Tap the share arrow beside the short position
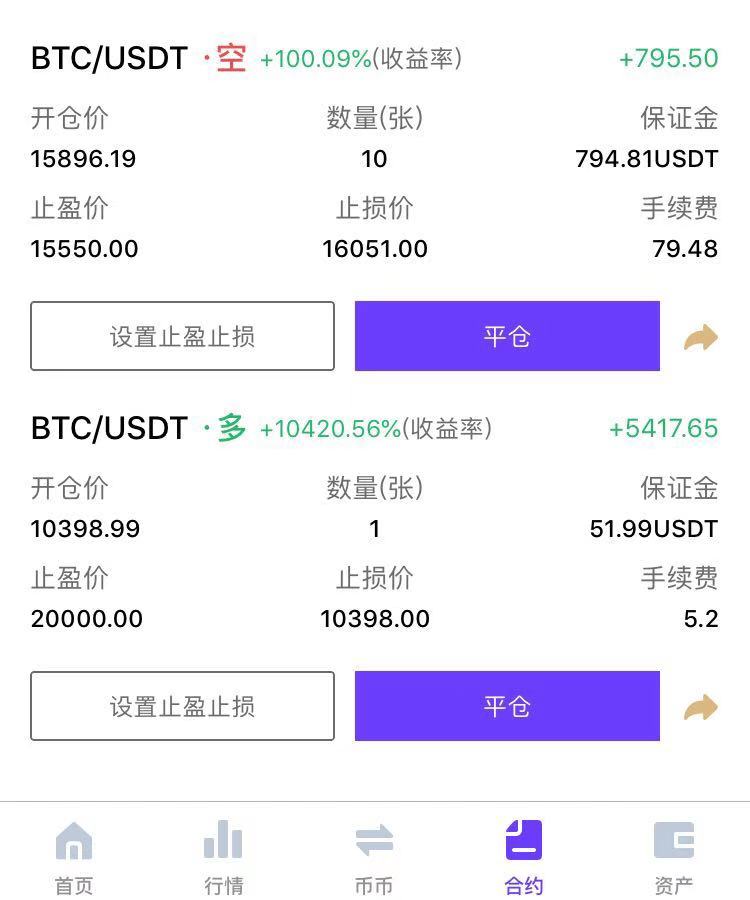Screen dimensions: 750x900 pyautogui.click(x=700, y=335)
